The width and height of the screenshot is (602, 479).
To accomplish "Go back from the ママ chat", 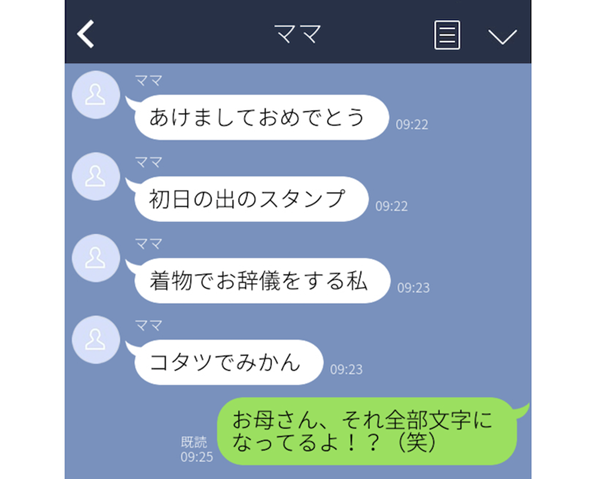I will 86,34.
